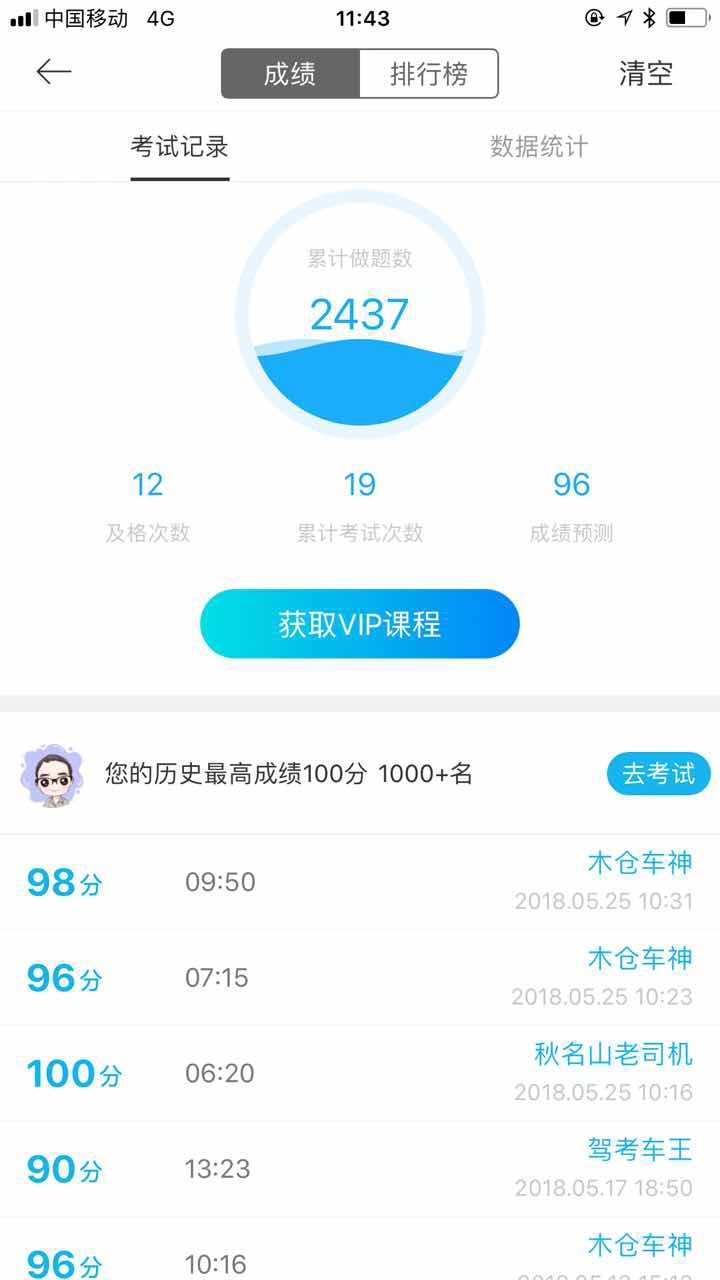The image size is (720, 1280).
Task: Tap the 获取VIP课程 button
Action: pos(360,624)
